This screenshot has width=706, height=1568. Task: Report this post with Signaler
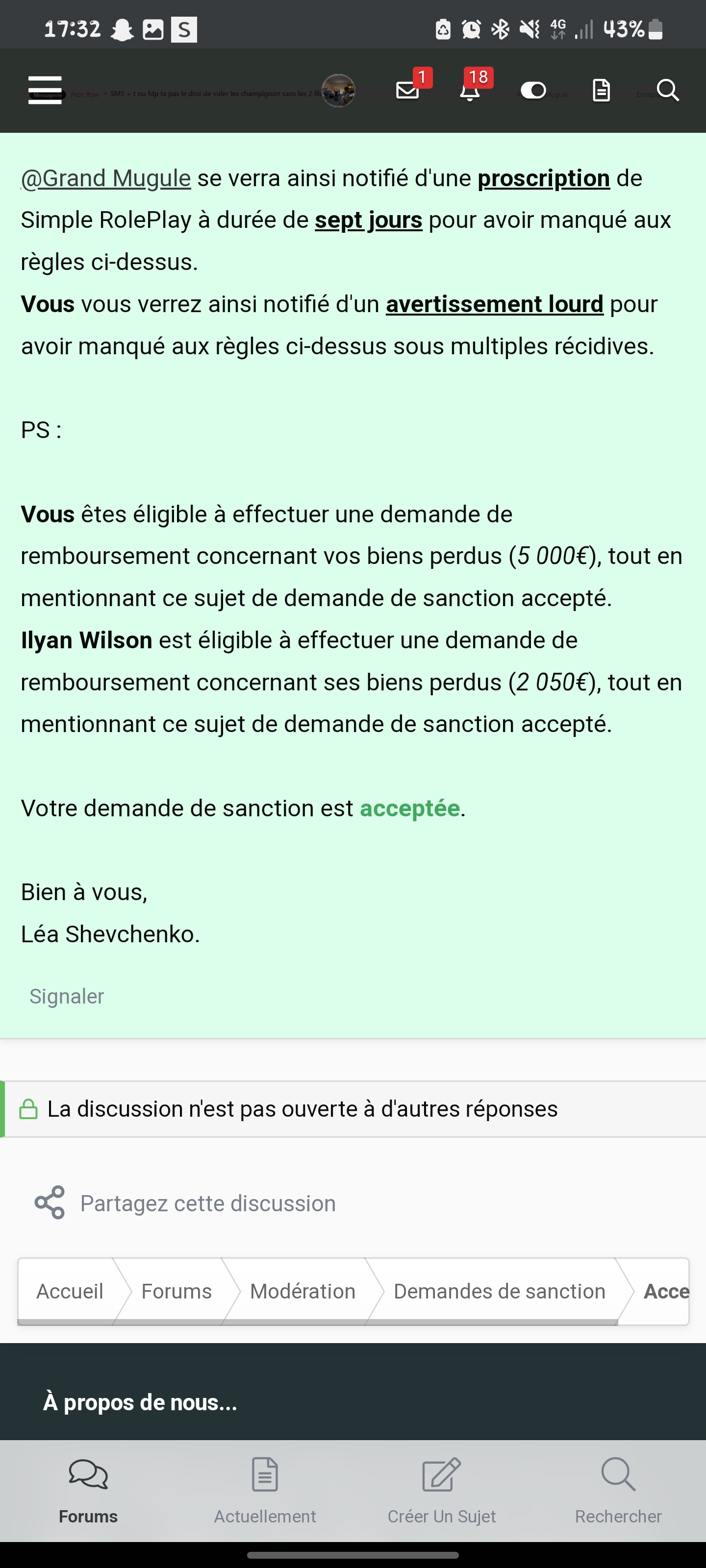coord(66,997)
